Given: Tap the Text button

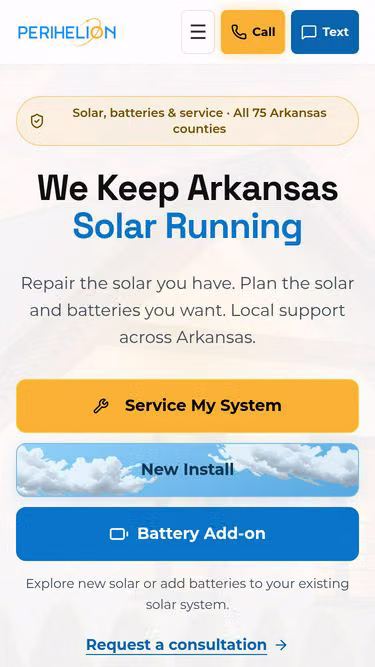Looking at the screenshot, I should pos(325,32).
